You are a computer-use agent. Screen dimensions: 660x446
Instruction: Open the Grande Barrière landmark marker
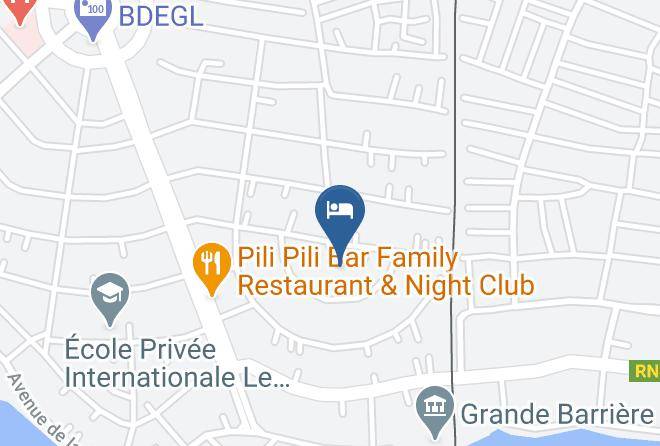tap(435, 408)
